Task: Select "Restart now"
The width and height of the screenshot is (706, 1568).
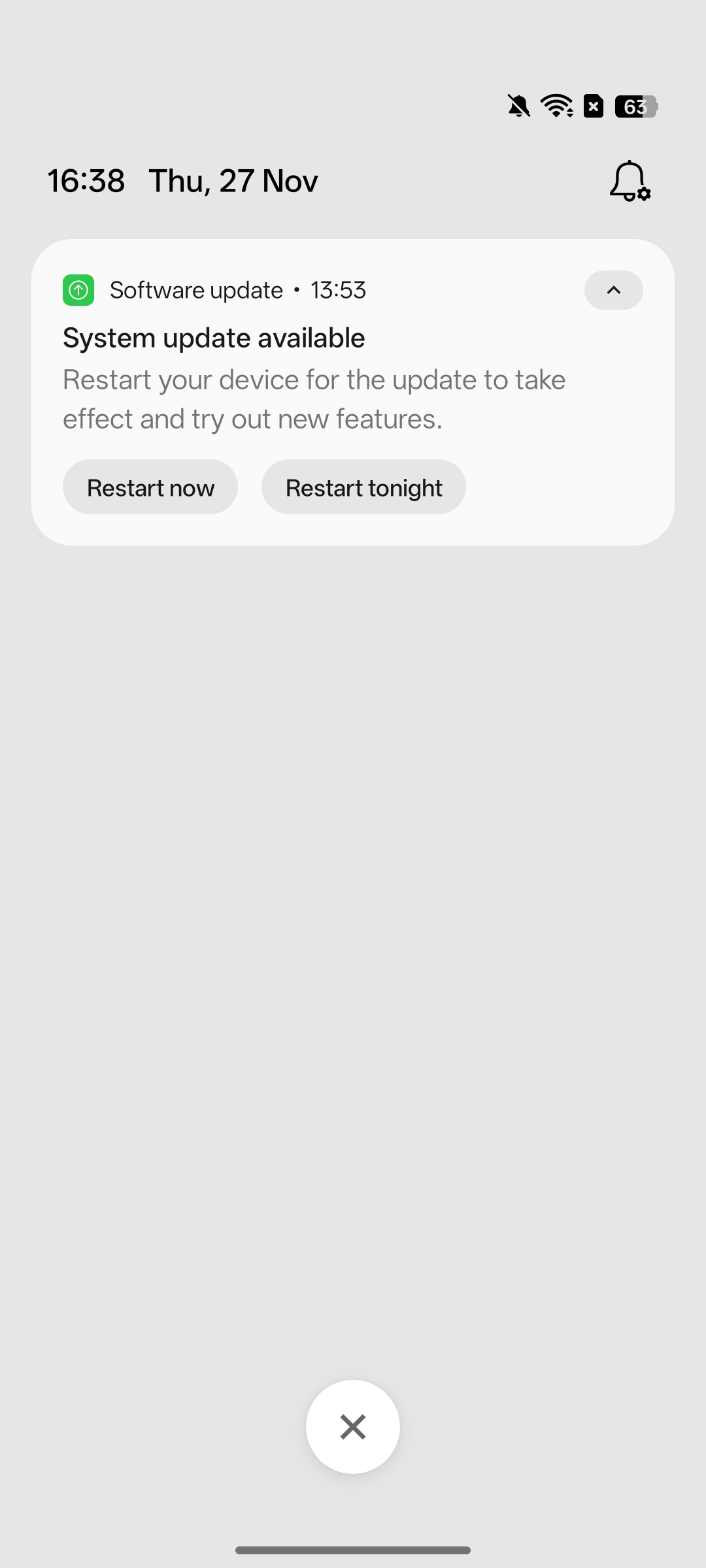Action: (x=150, y=487)
